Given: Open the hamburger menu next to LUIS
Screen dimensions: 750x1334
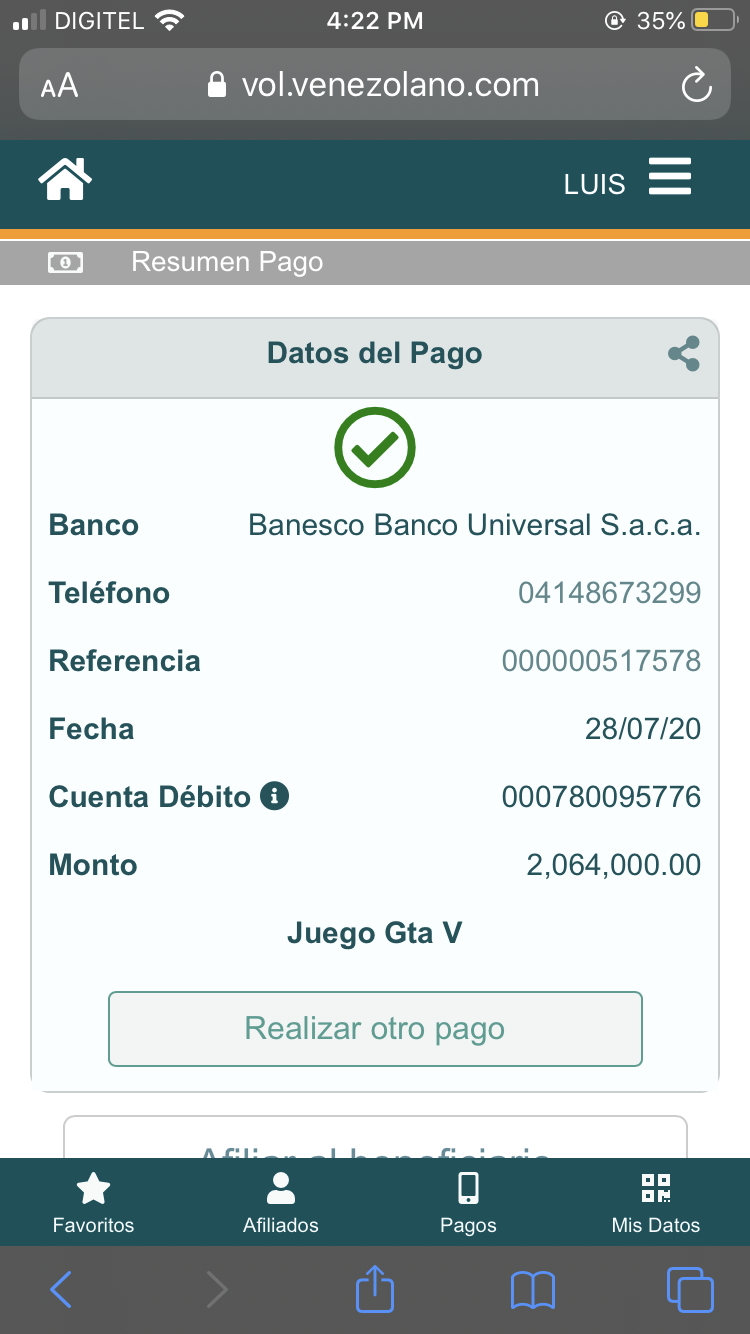Looking at the screenshot, I should 670,177.
